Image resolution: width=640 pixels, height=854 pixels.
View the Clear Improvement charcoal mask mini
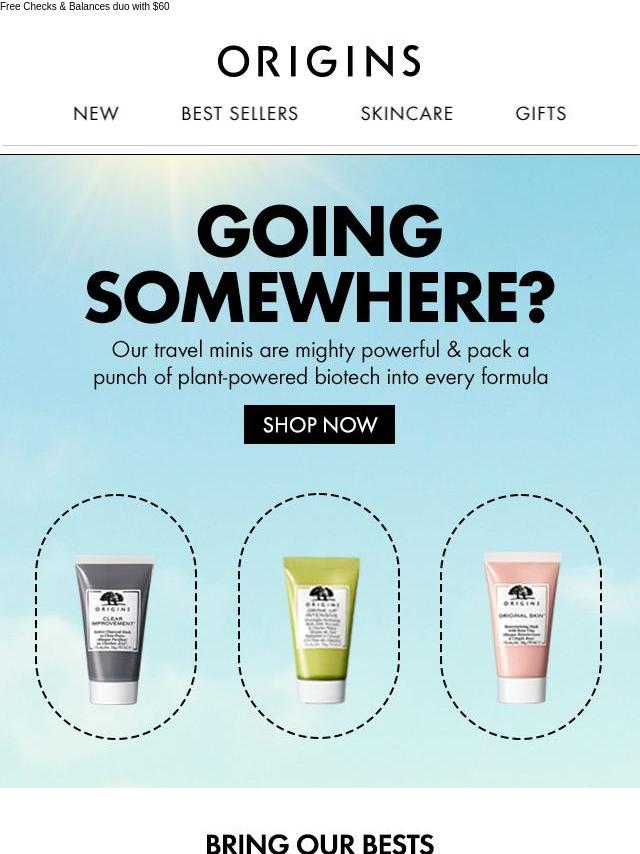tap(116, 628)
